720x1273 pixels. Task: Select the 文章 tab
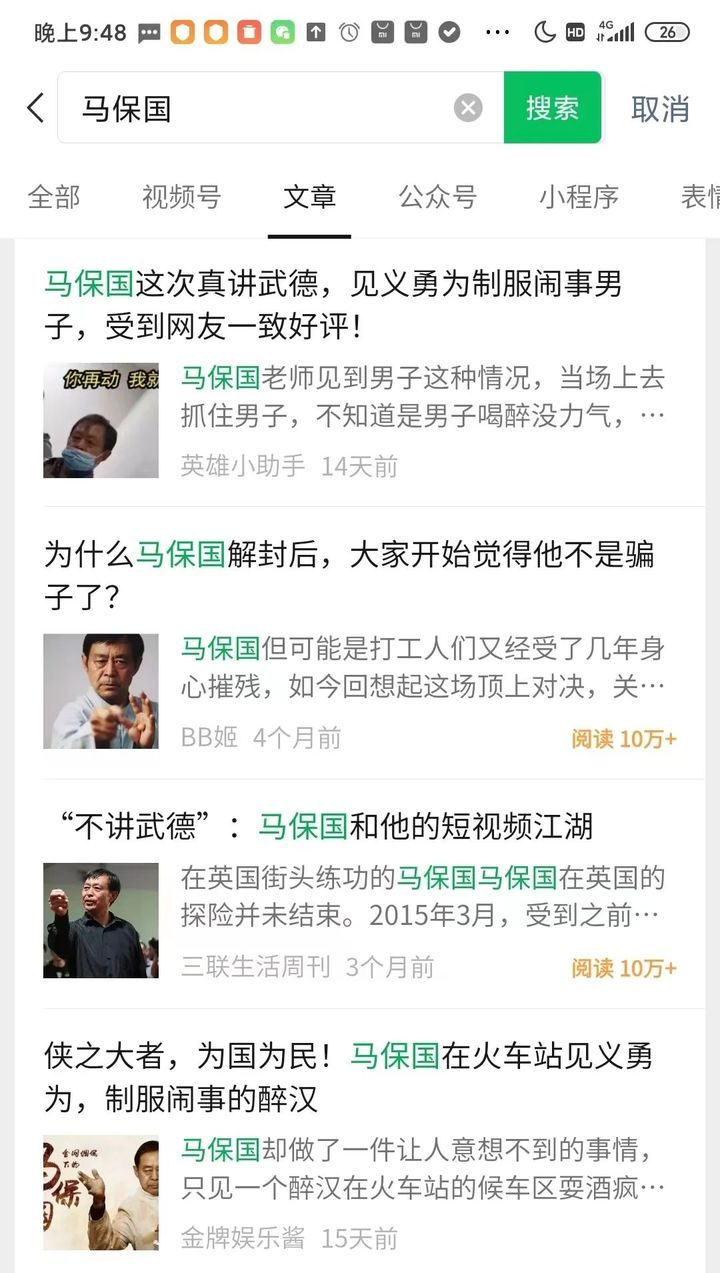point(309,197)
